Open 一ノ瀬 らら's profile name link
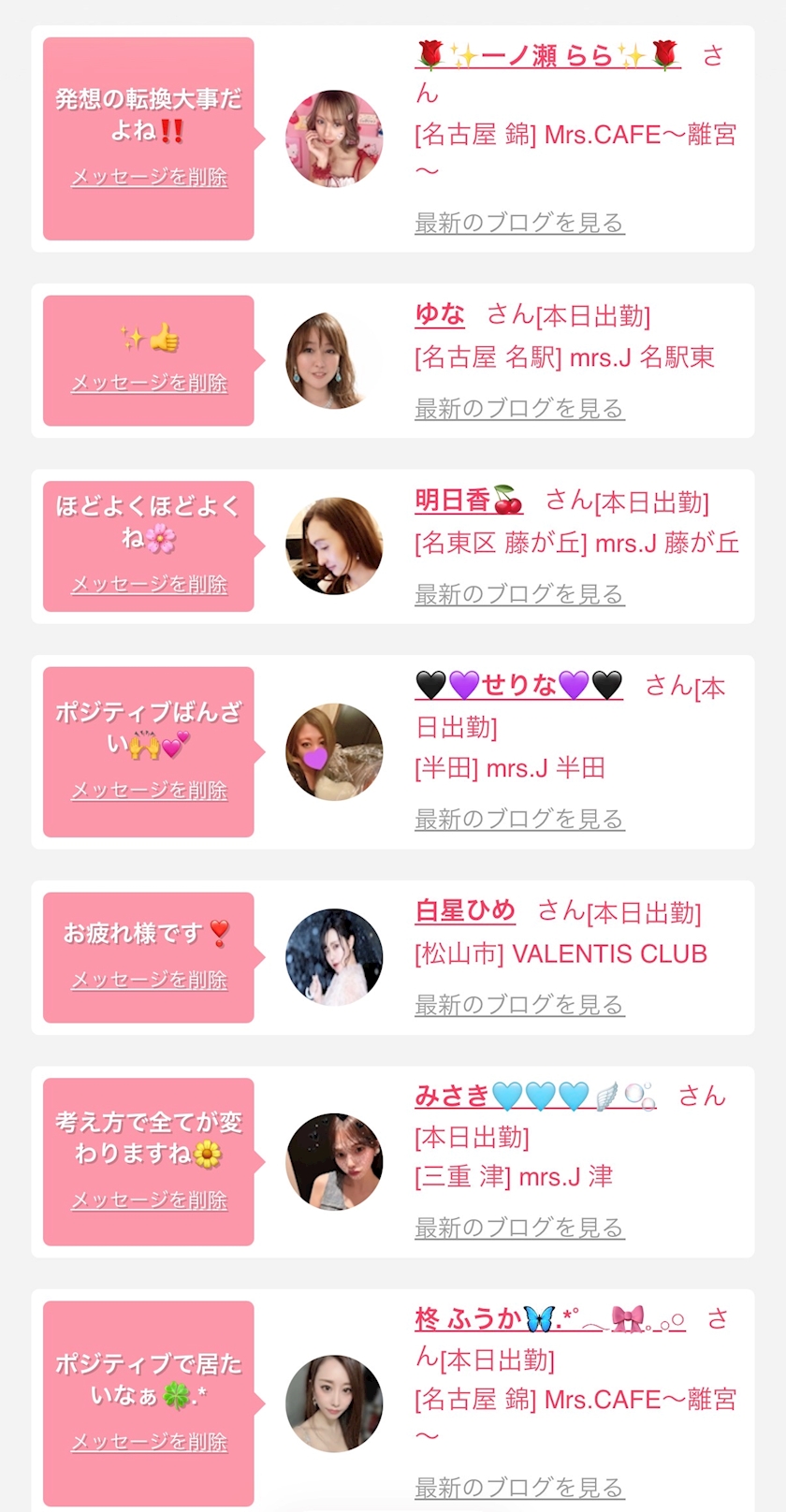Viewport: 786px width, 1512px height. [546, 56]
